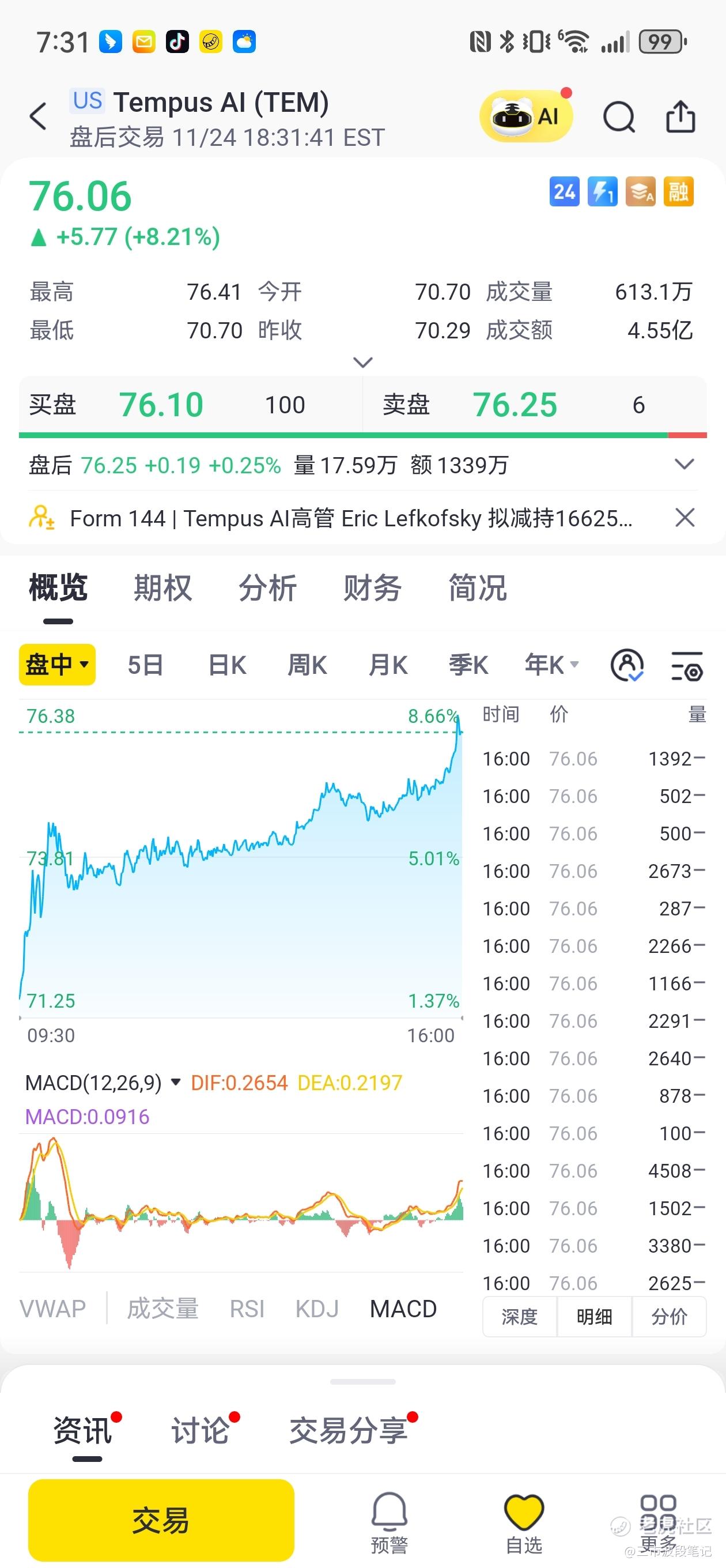Switch to the 分析 tab
This screenshot has width=726, height=1568.
(x=267, y=588)
